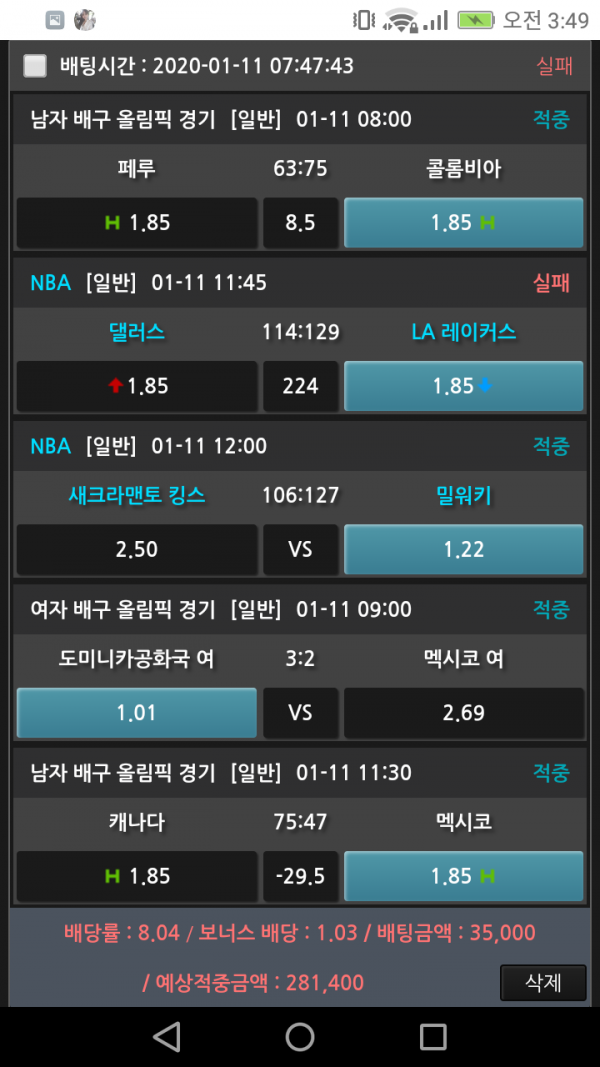
Task: Pick 새크라맨토 킹스 win odds 2.50
Action: point(137,549)
